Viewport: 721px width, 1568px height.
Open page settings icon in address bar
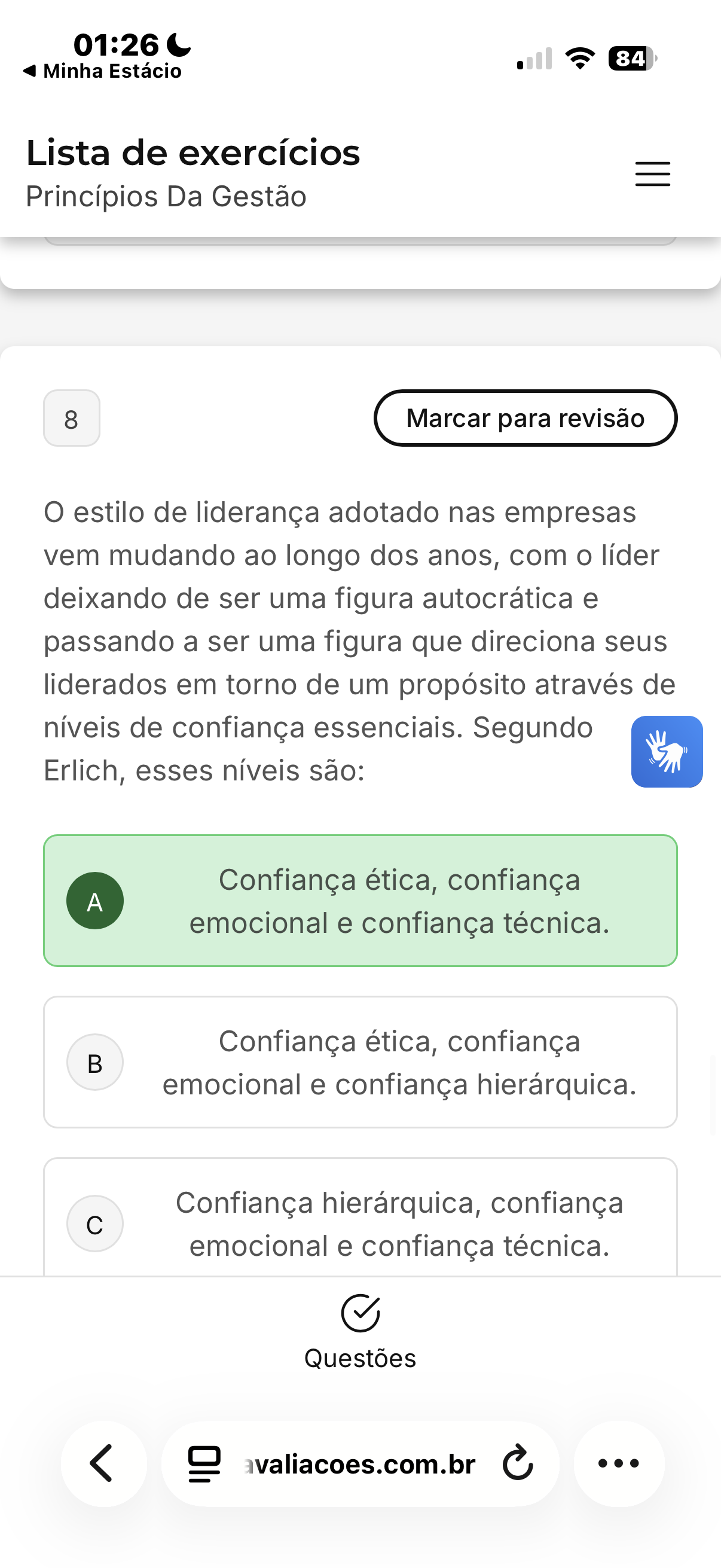tap(204, 1464)
